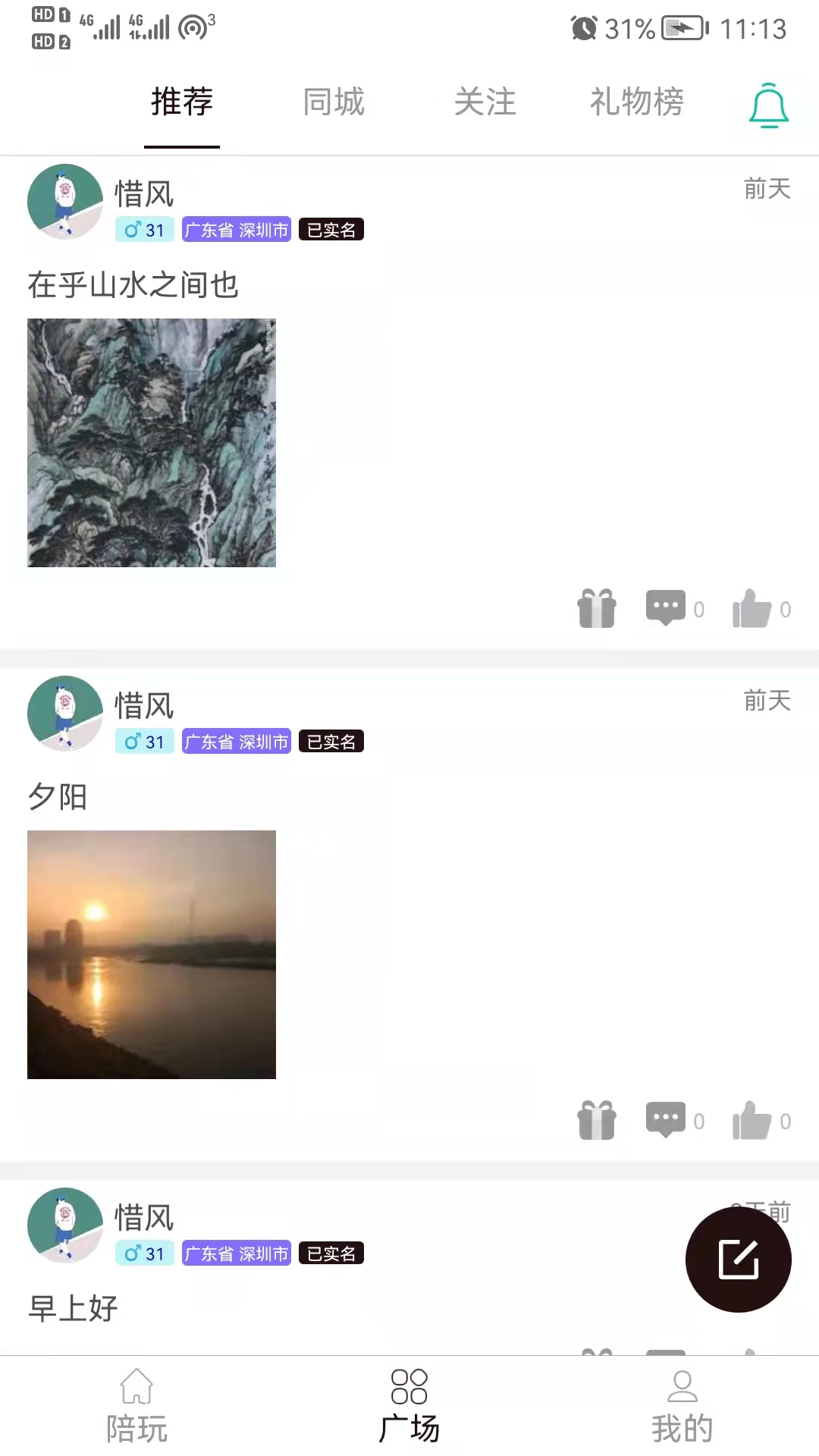Tap the 广东省深圳市 location tag
Screen dimensions: 819x1456
pyautogui.click(x=236, y=229)
